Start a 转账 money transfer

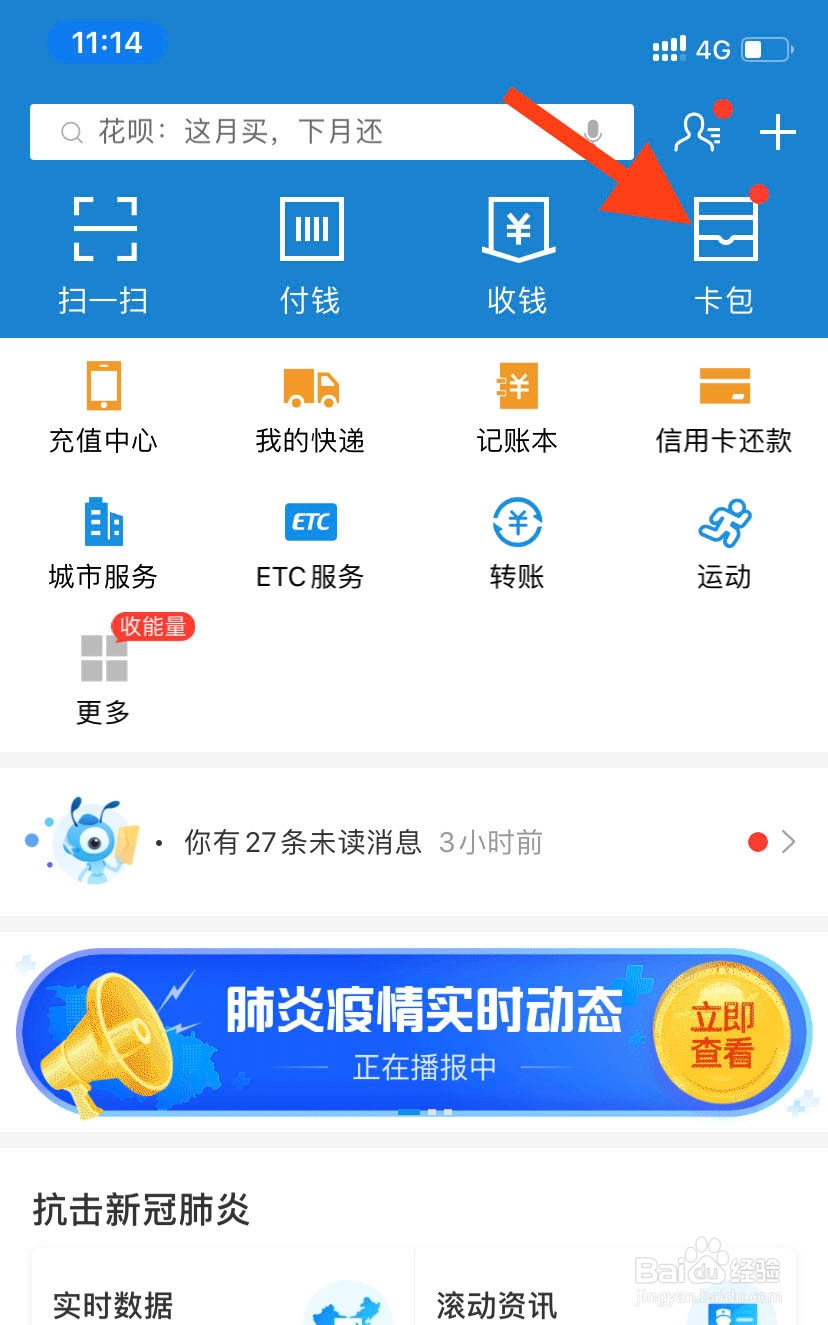pos(517,540)
